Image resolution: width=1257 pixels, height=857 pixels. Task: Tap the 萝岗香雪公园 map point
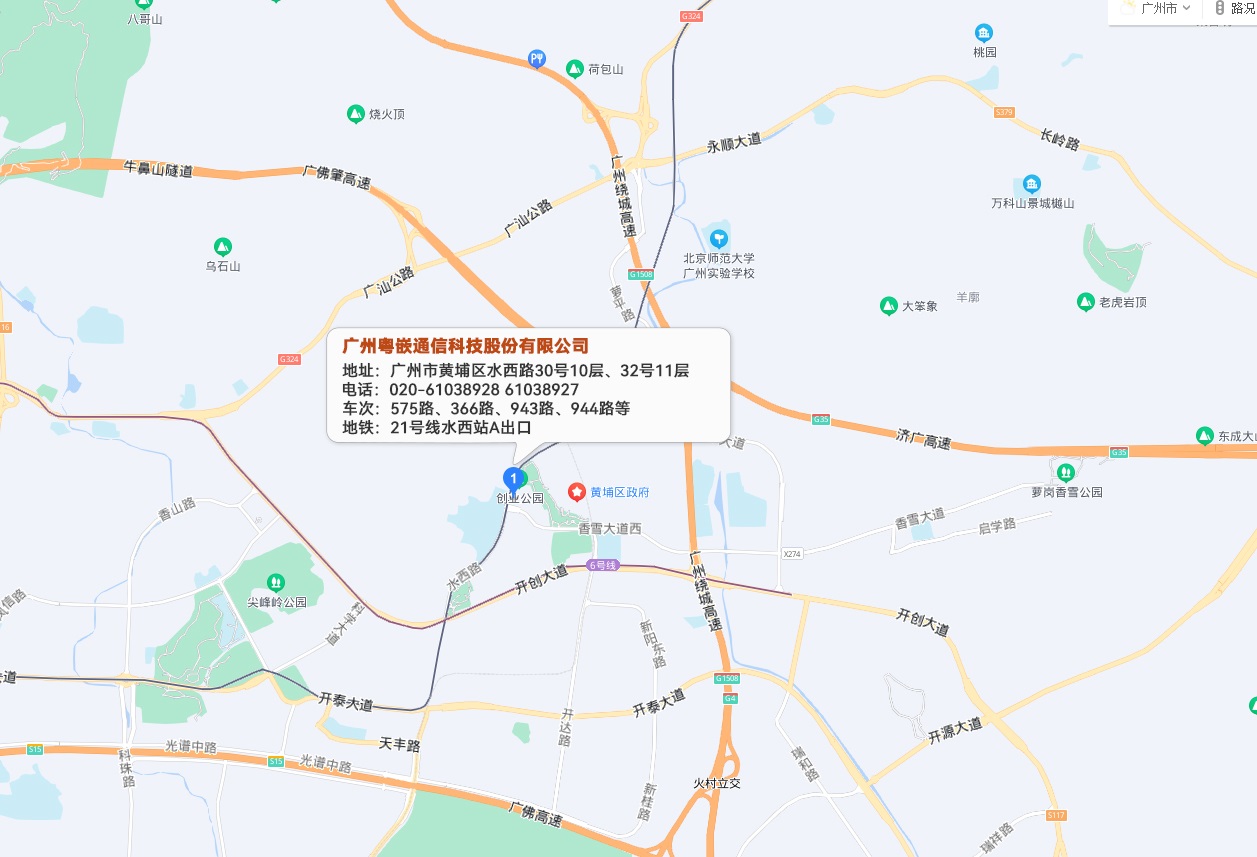pyautogui.click(x=1066, y=472)
